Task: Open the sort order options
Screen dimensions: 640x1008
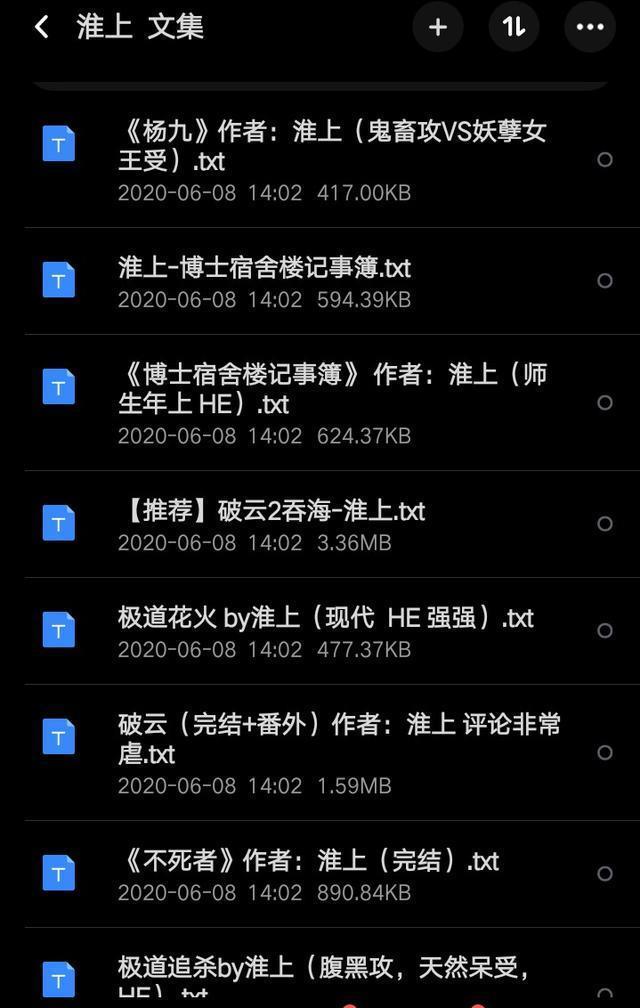Action: click(x=514, y=27)
